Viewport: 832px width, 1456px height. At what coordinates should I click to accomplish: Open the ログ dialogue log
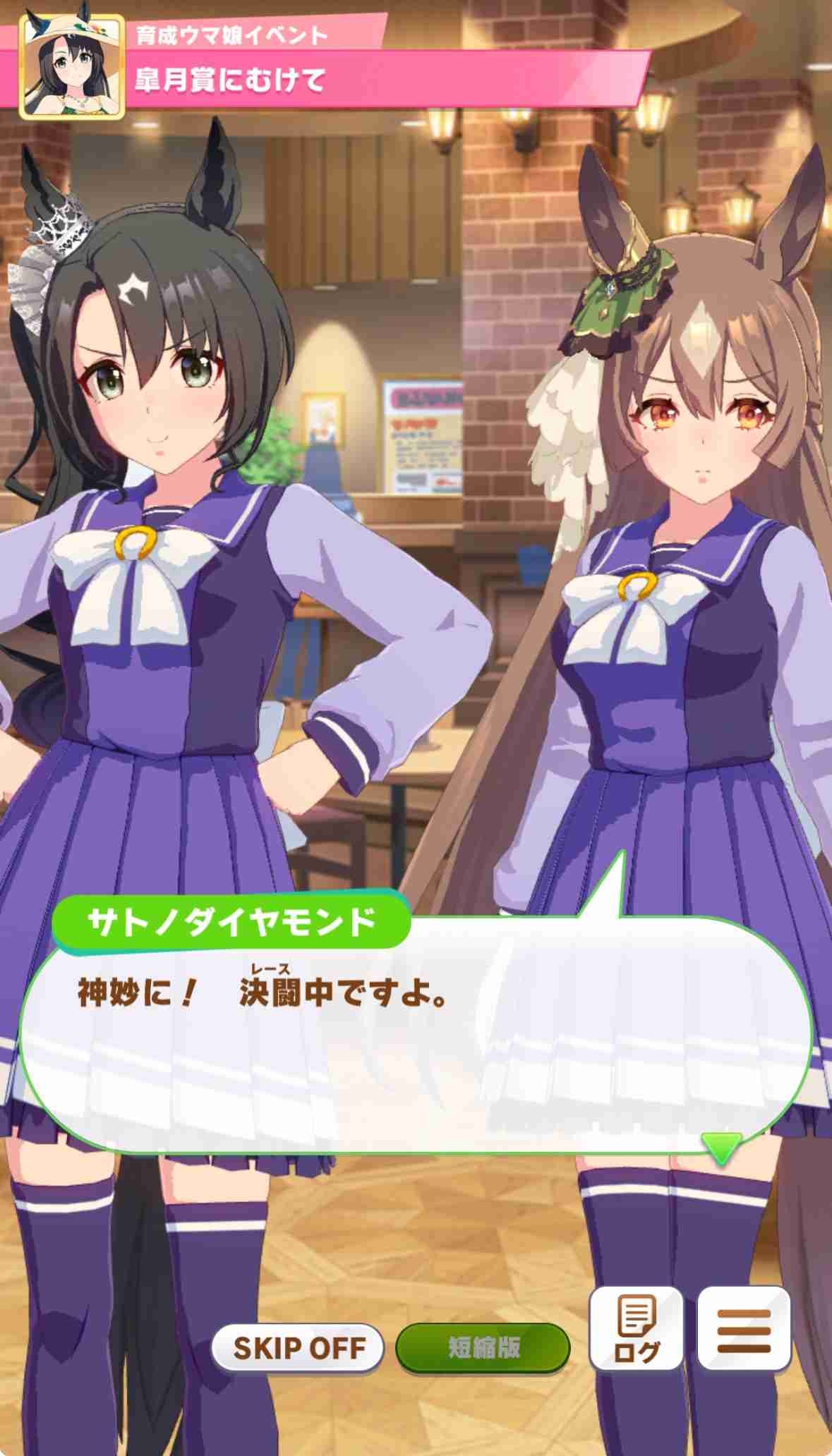(x=636, y=1328)
